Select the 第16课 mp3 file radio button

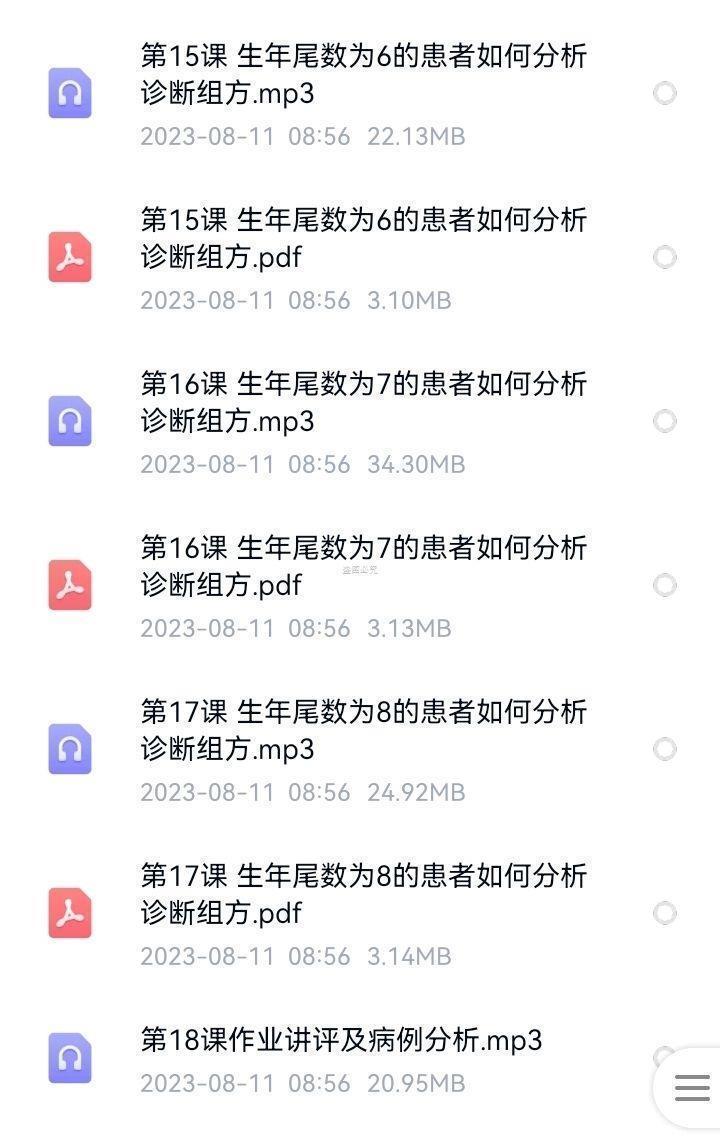665,421
